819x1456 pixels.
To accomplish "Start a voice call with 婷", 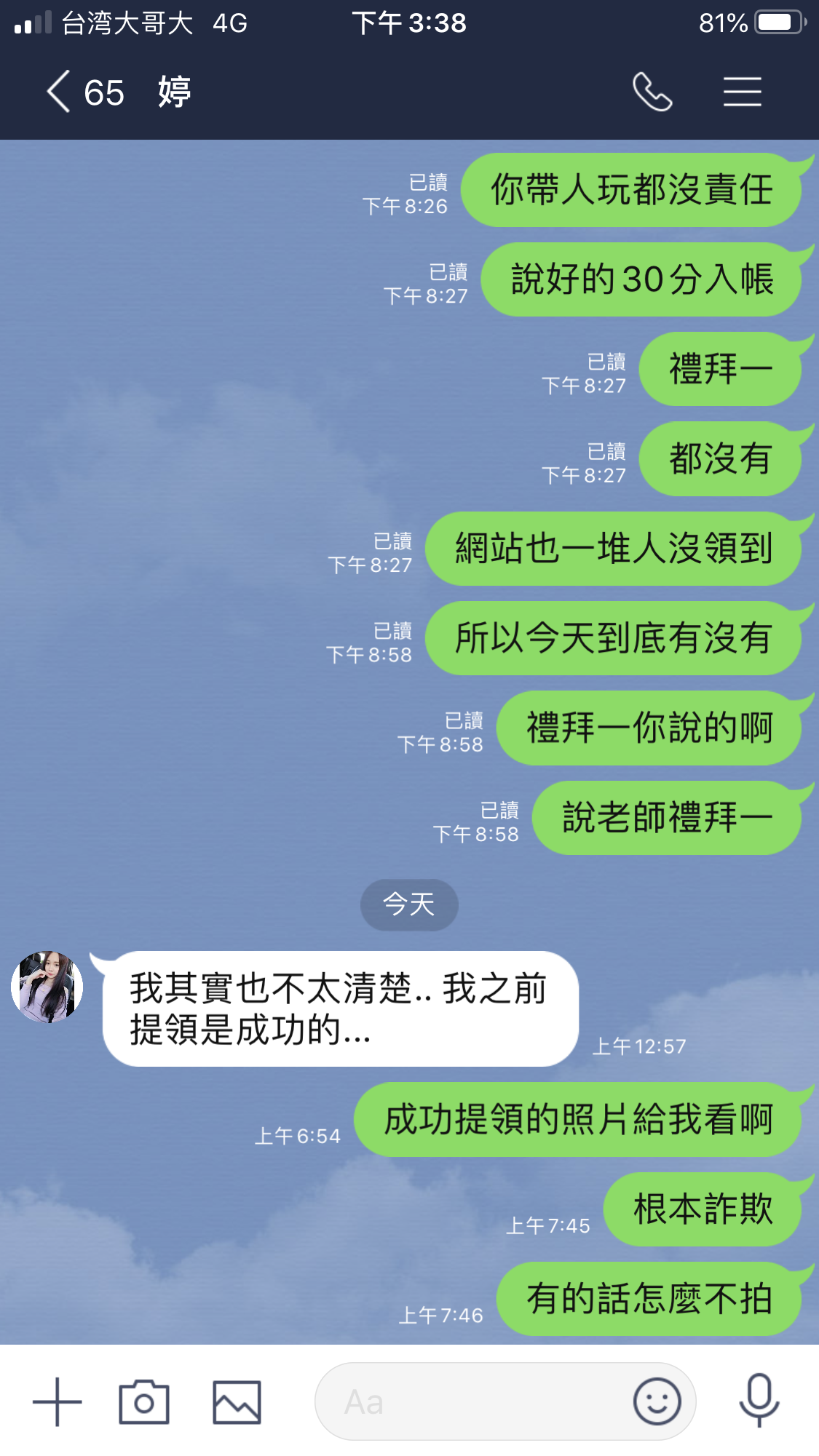I will coord(652,92).
